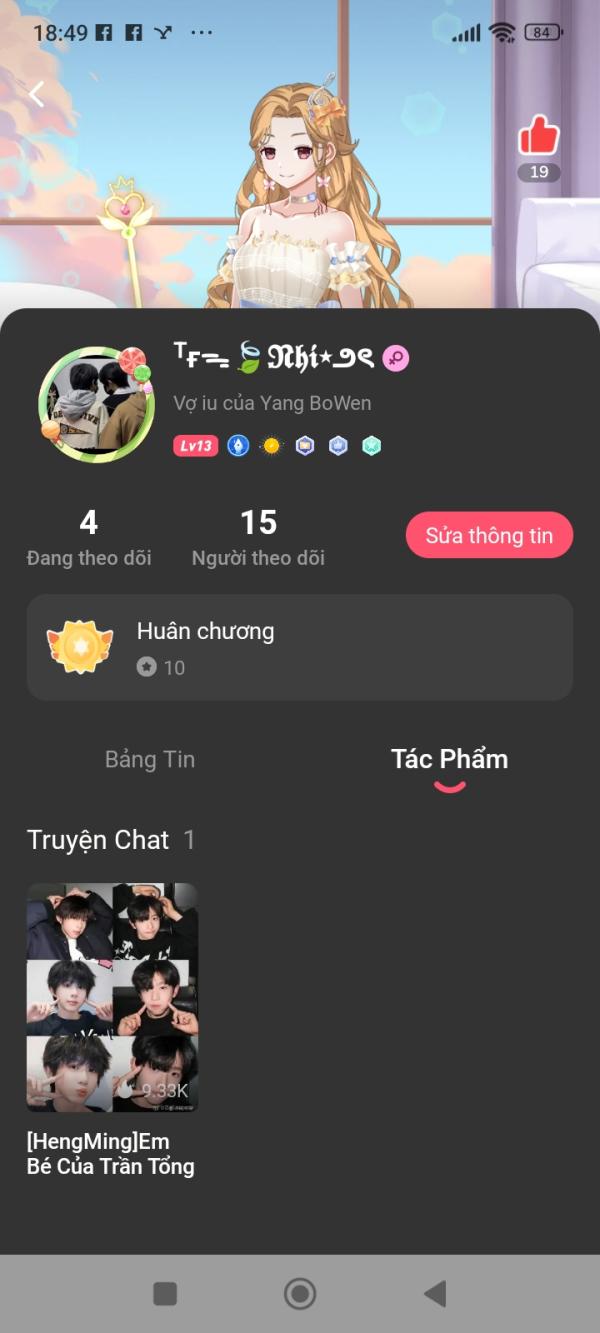Screen dimensions: 600x1333
Task: Open the profile avatar picture
Action: [96, 404]
